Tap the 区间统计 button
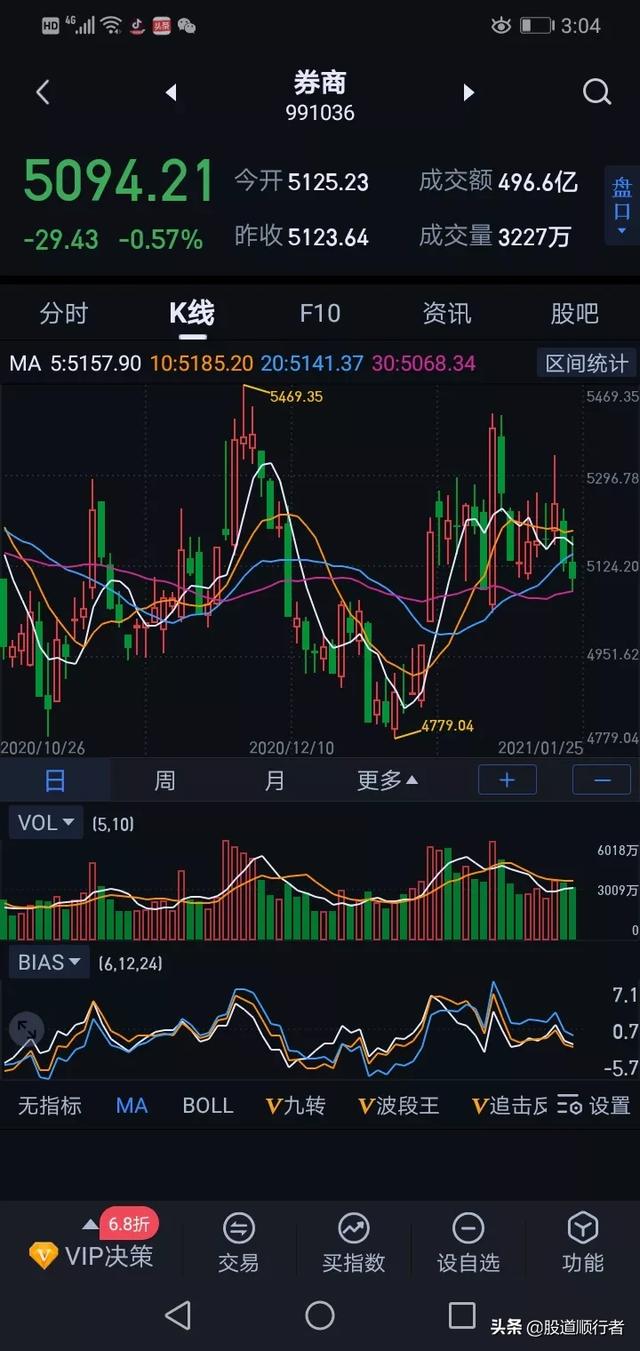Viewport: 640px width, 1351px height. pyautogui.click(x=586, y=363)
